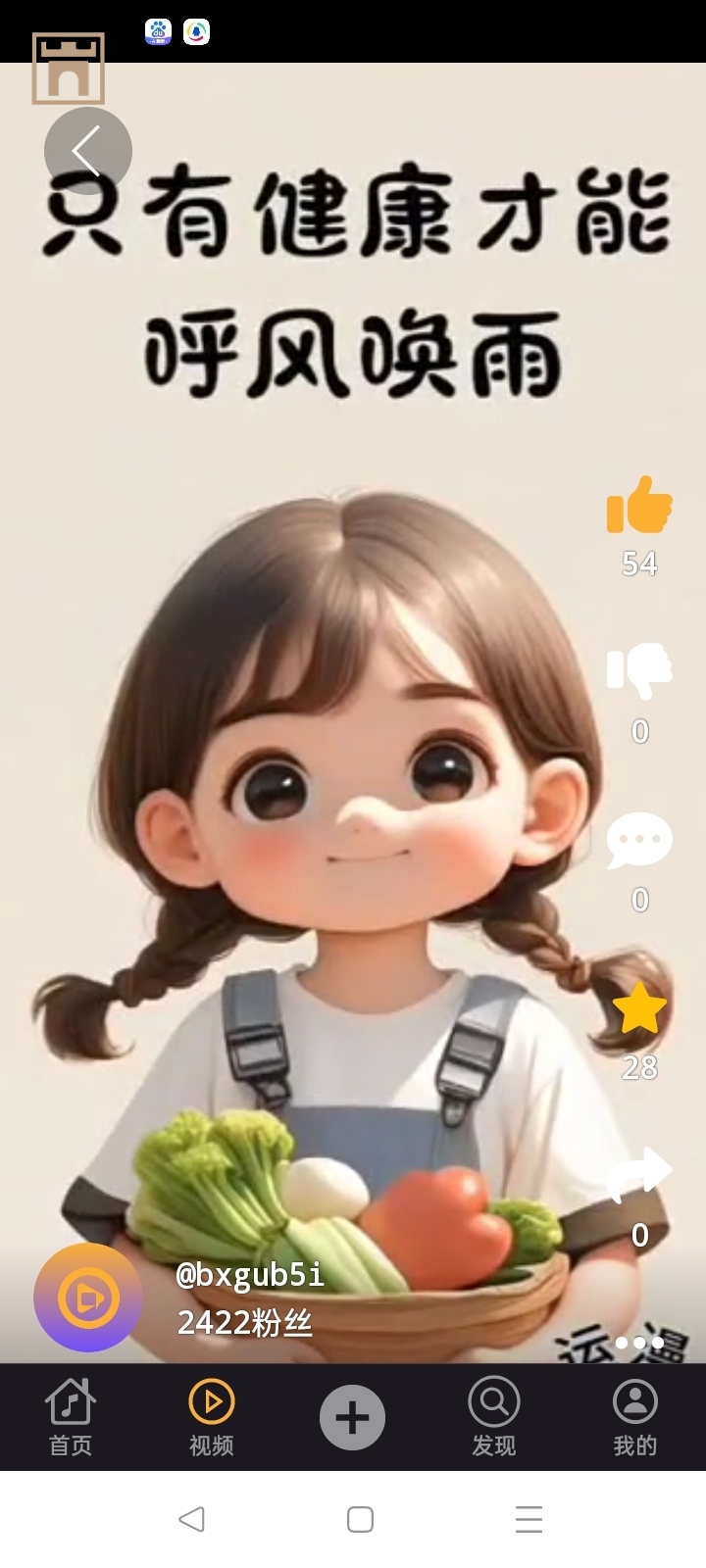Dislike the video with the thumbs down
Screen dimensions: 706x1568
(x=639, y=671)
